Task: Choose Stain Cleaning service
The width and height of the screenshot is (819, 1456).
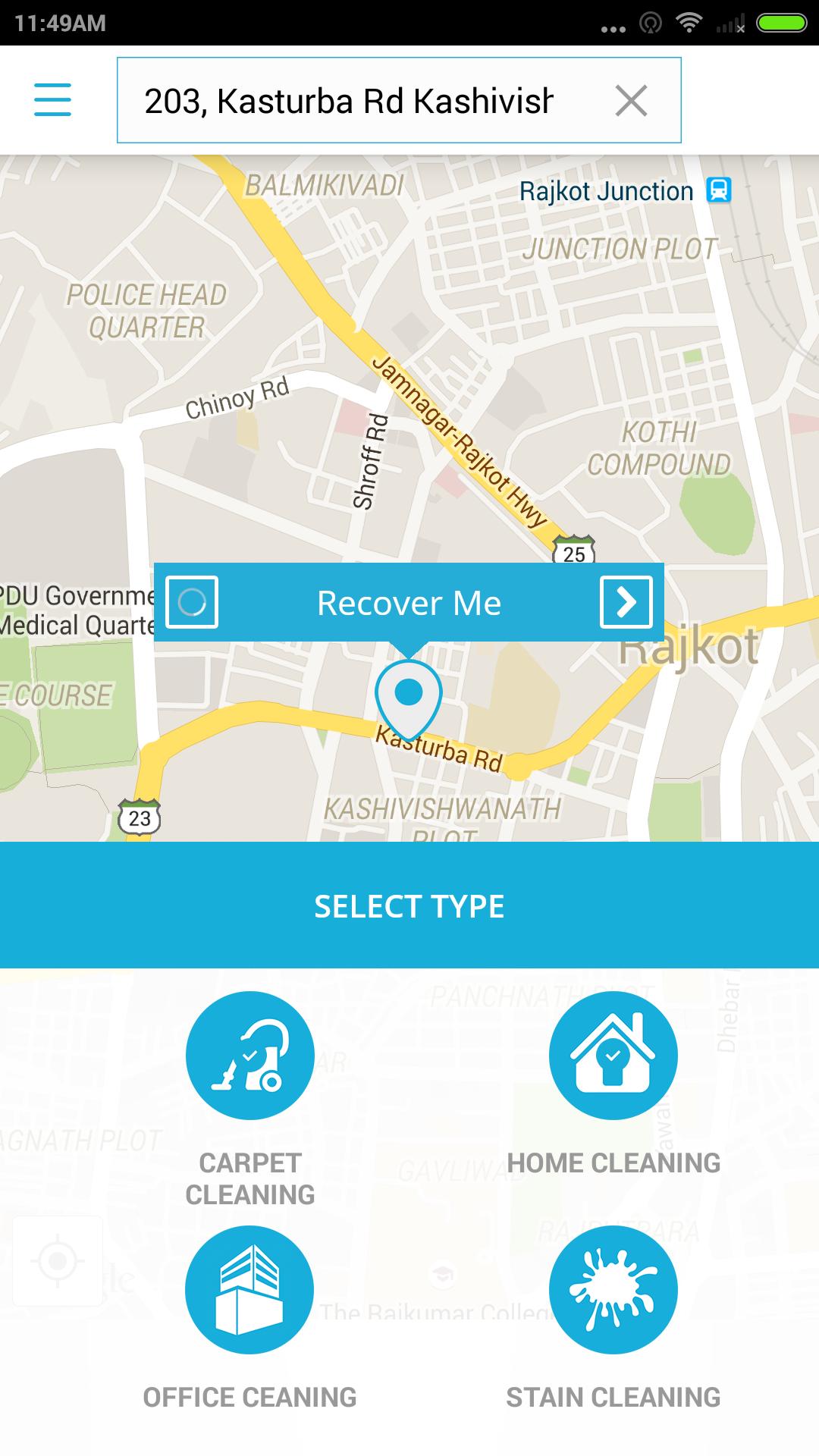Action: (x=613, y=1289)
